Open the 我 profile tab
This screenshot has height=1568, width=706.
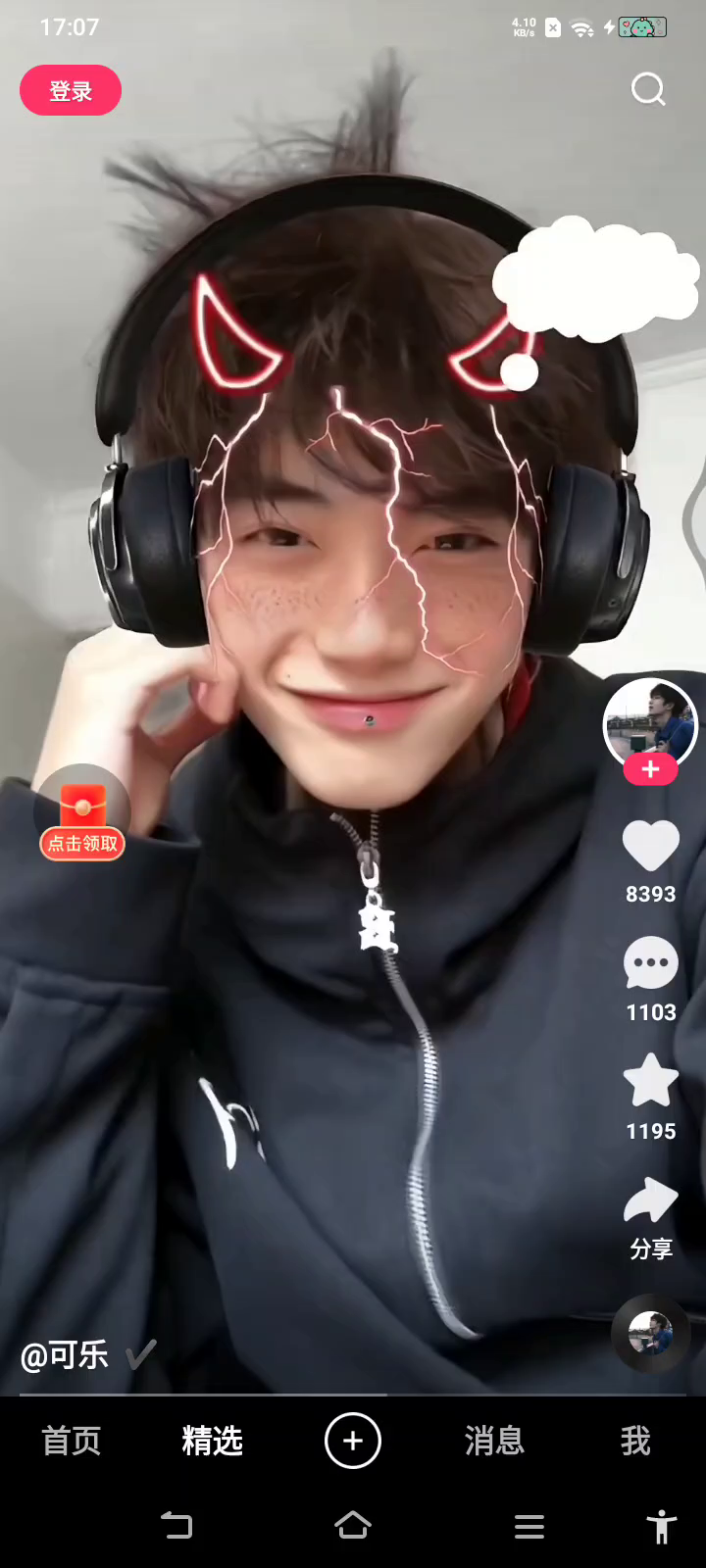[x=635, y=1441]
